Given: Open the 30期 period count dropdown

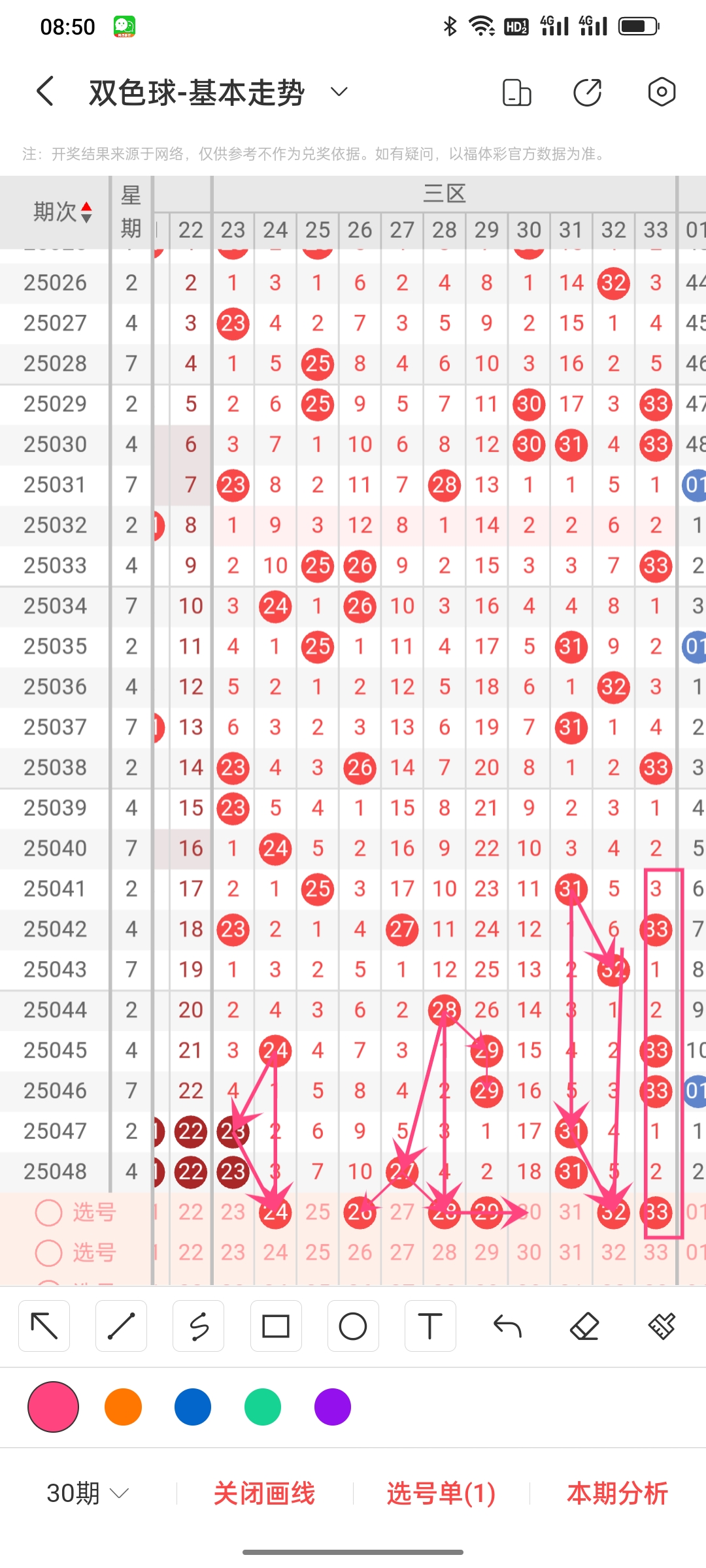Looking at the screenshot, I should tap(88, 1494).
